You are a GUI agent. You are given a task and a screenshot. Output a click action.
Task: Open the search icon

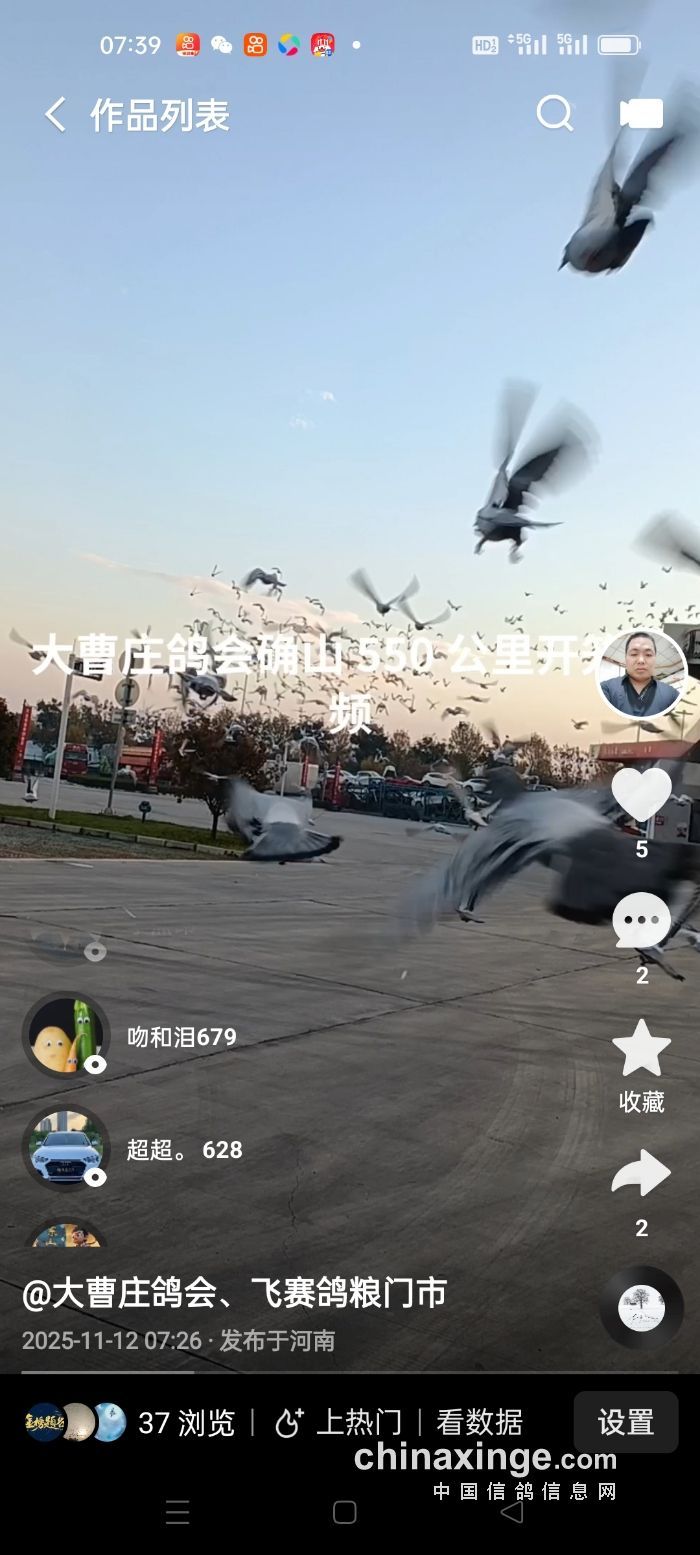[x=555, y=114]
